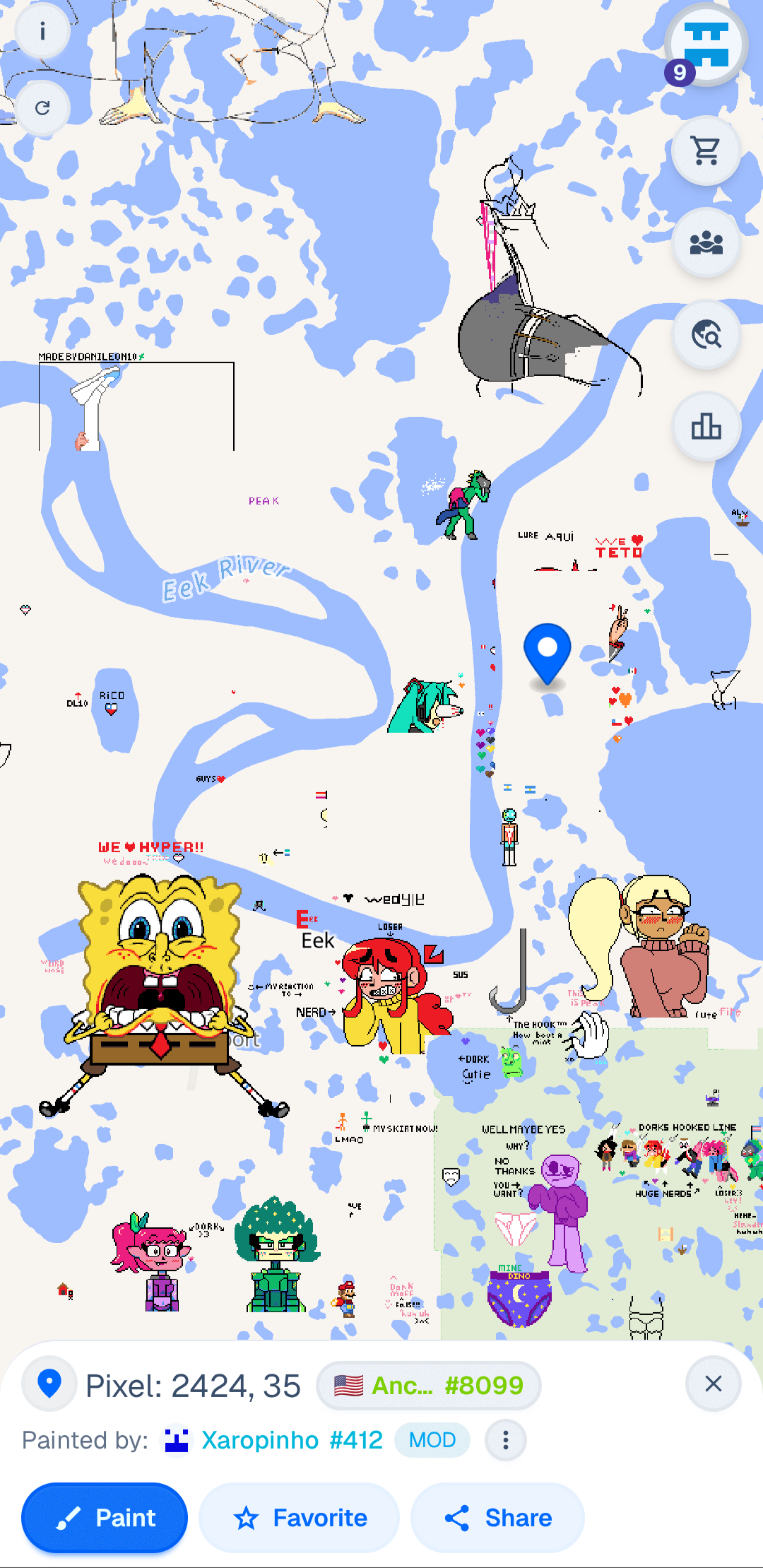
Task: Favorite this pixel location
Action: click(x=300, y=1517)
